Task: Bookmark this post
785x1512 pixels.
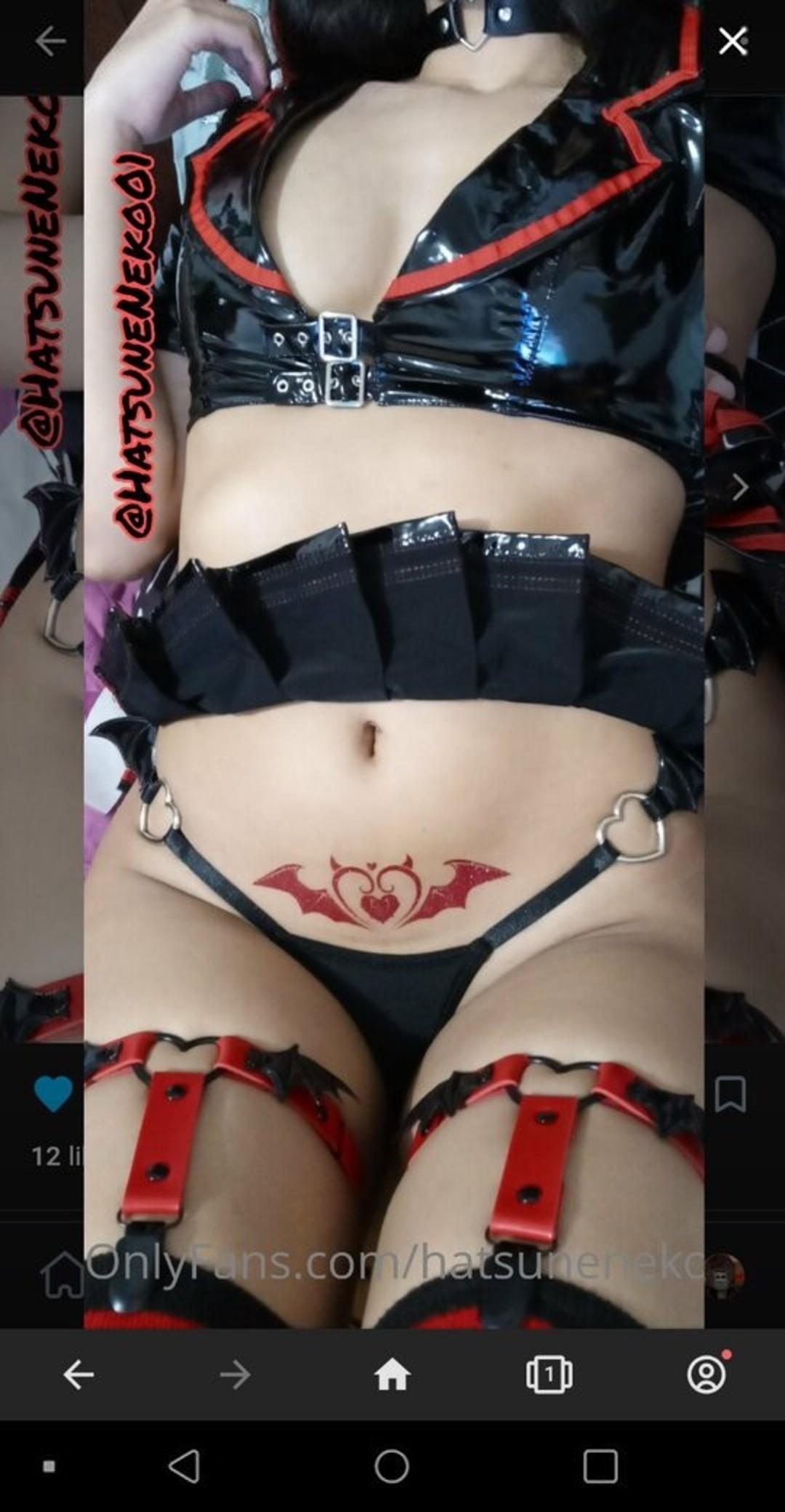Action: pos(730,1094)
